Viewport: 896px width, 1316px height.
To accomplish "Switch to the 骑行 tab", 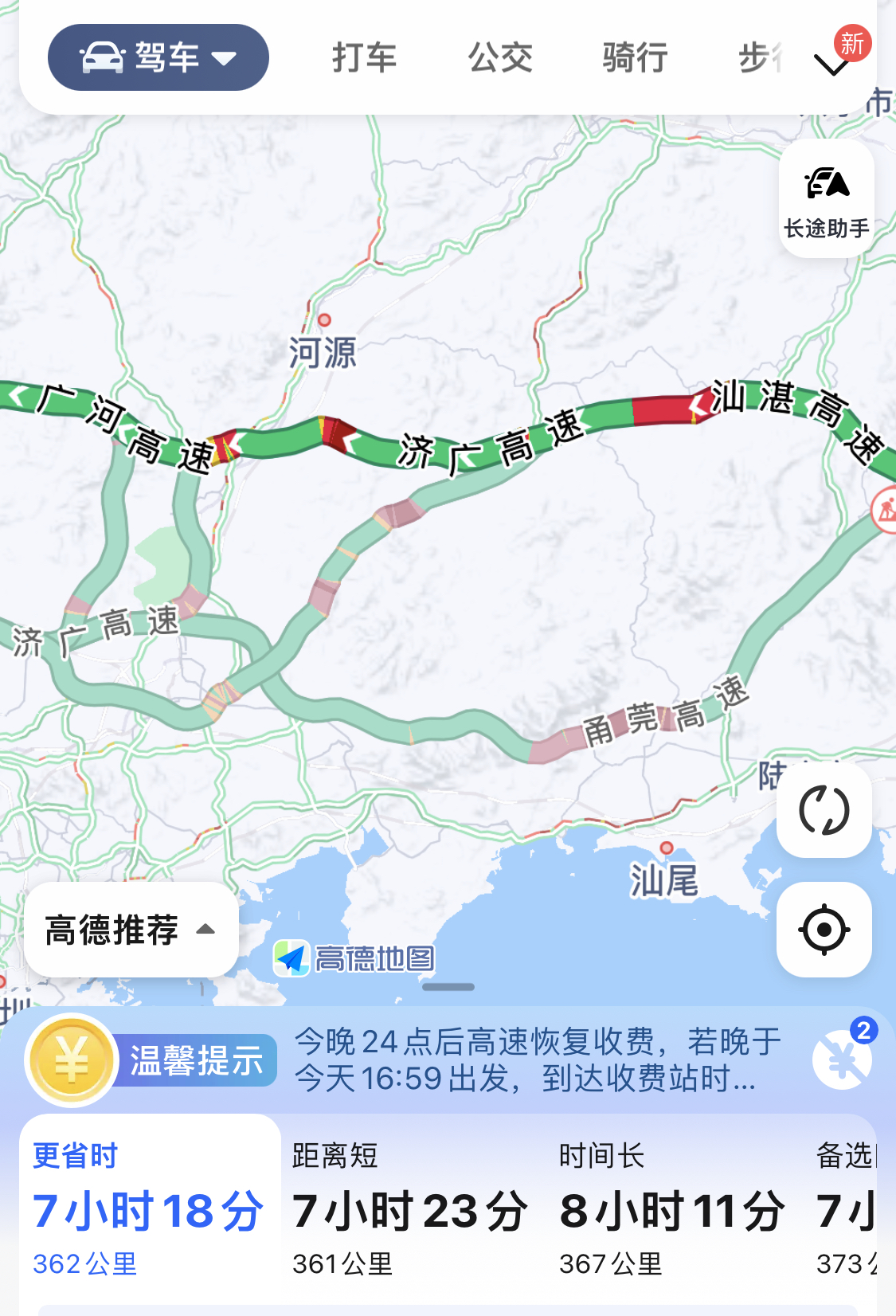I will click(635, 57).
